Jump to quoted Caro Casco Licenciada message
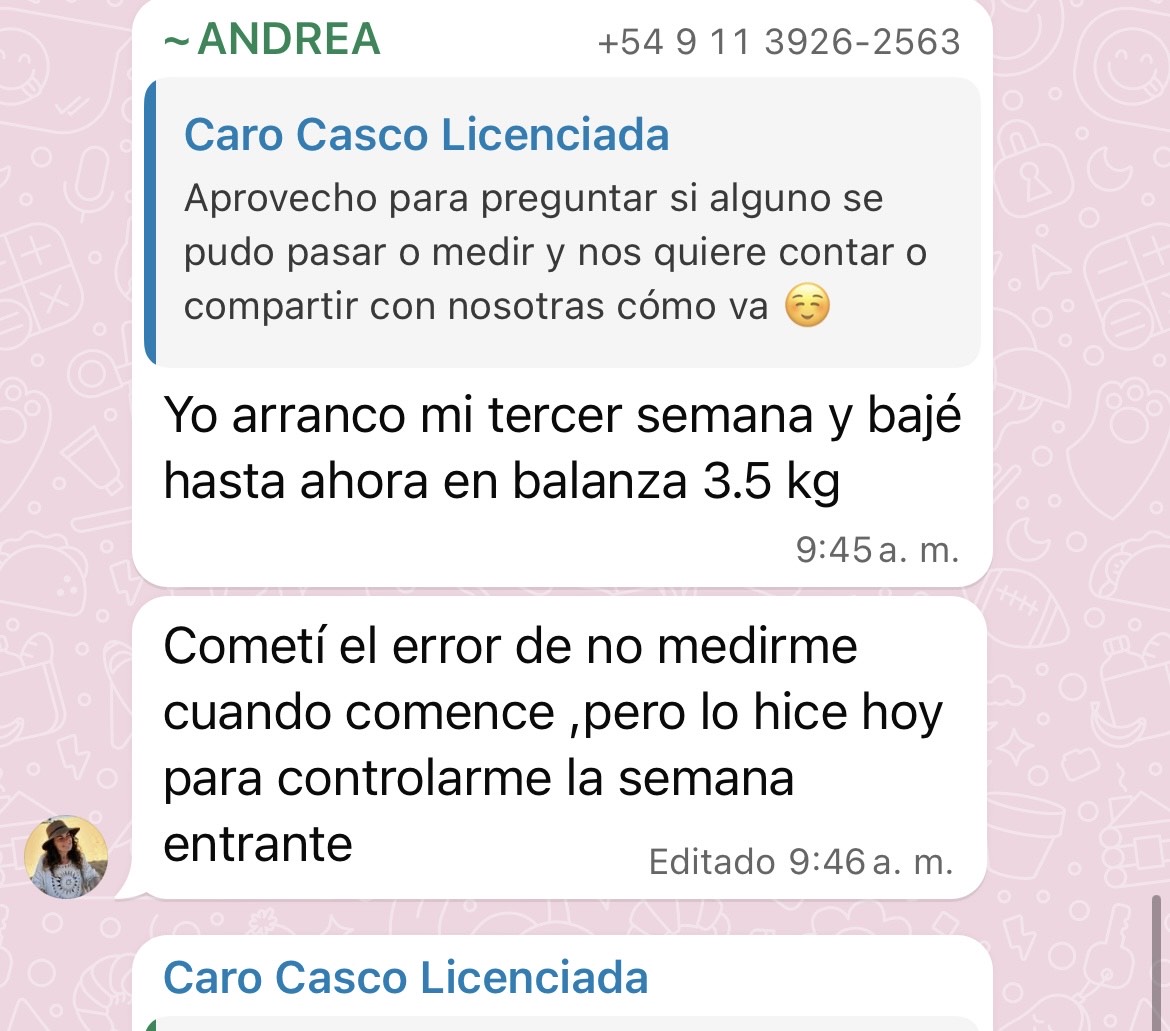This screenshot has height=1031, width=1170. tap(560, 222)
